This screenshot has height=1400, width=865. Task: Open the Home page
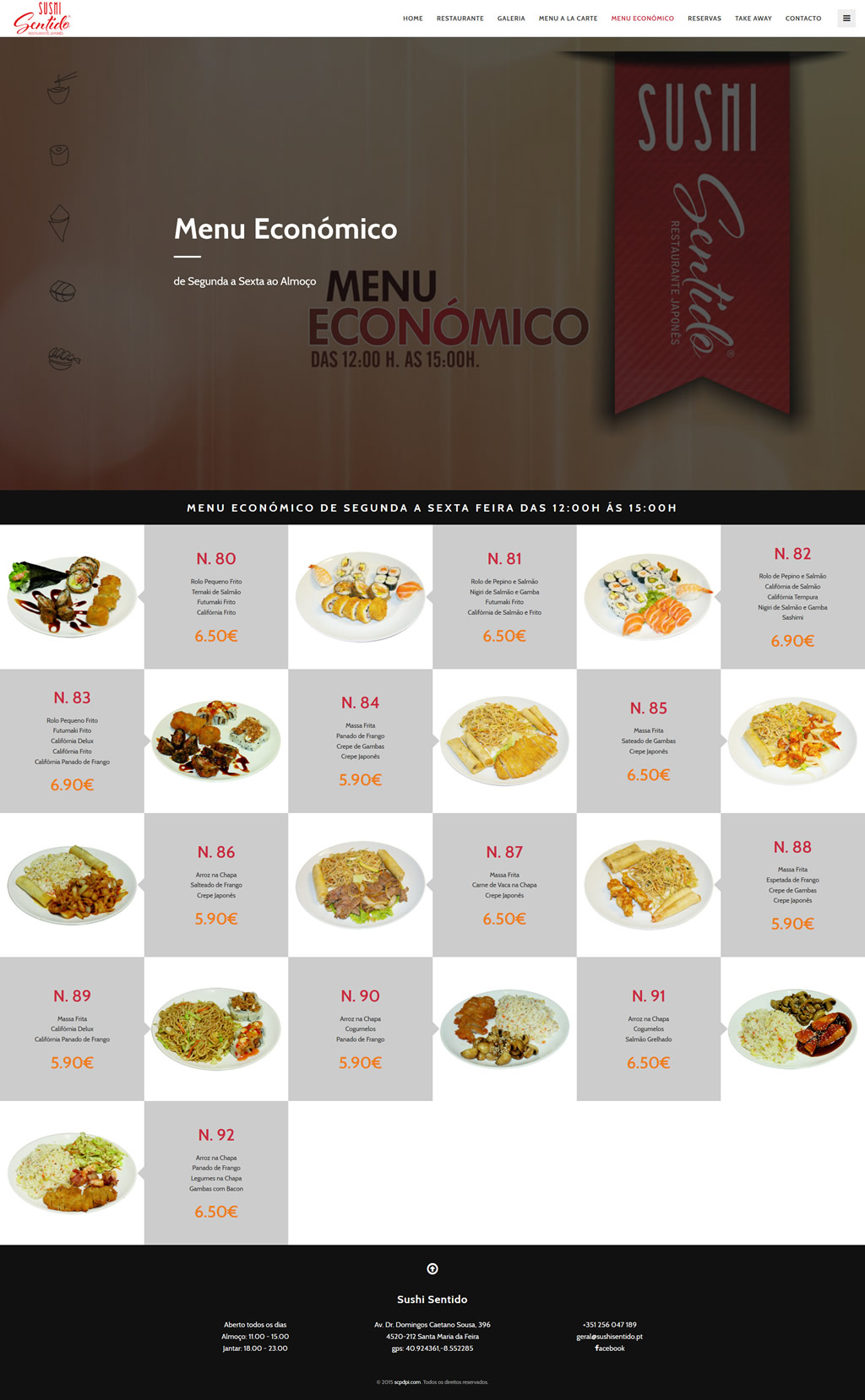click(412, 19)
